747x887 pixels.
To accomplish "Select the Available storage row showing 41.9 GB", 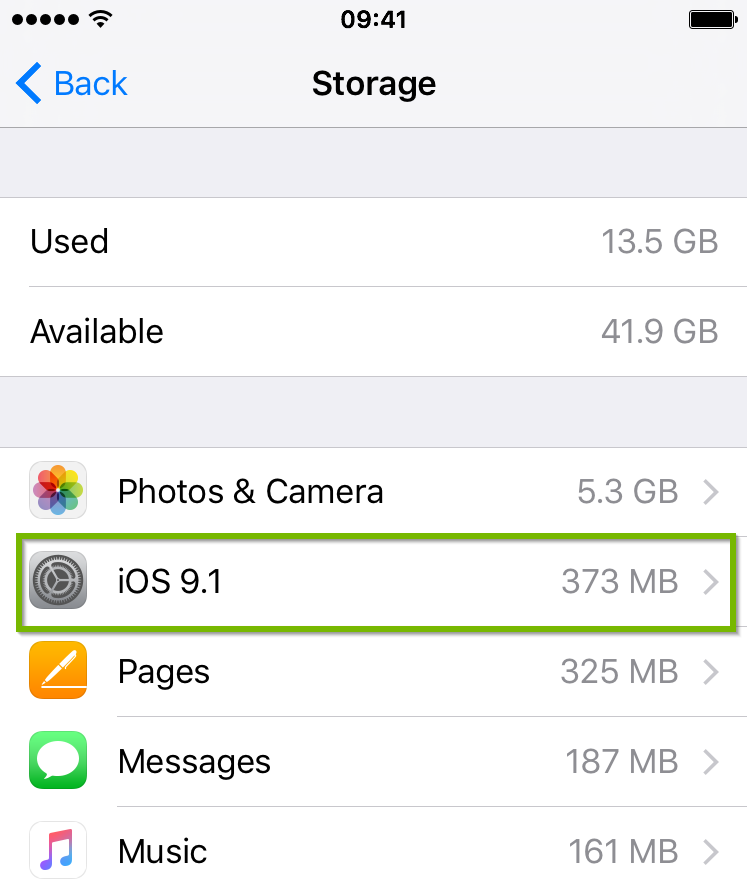I will click(x=373, y=331).
